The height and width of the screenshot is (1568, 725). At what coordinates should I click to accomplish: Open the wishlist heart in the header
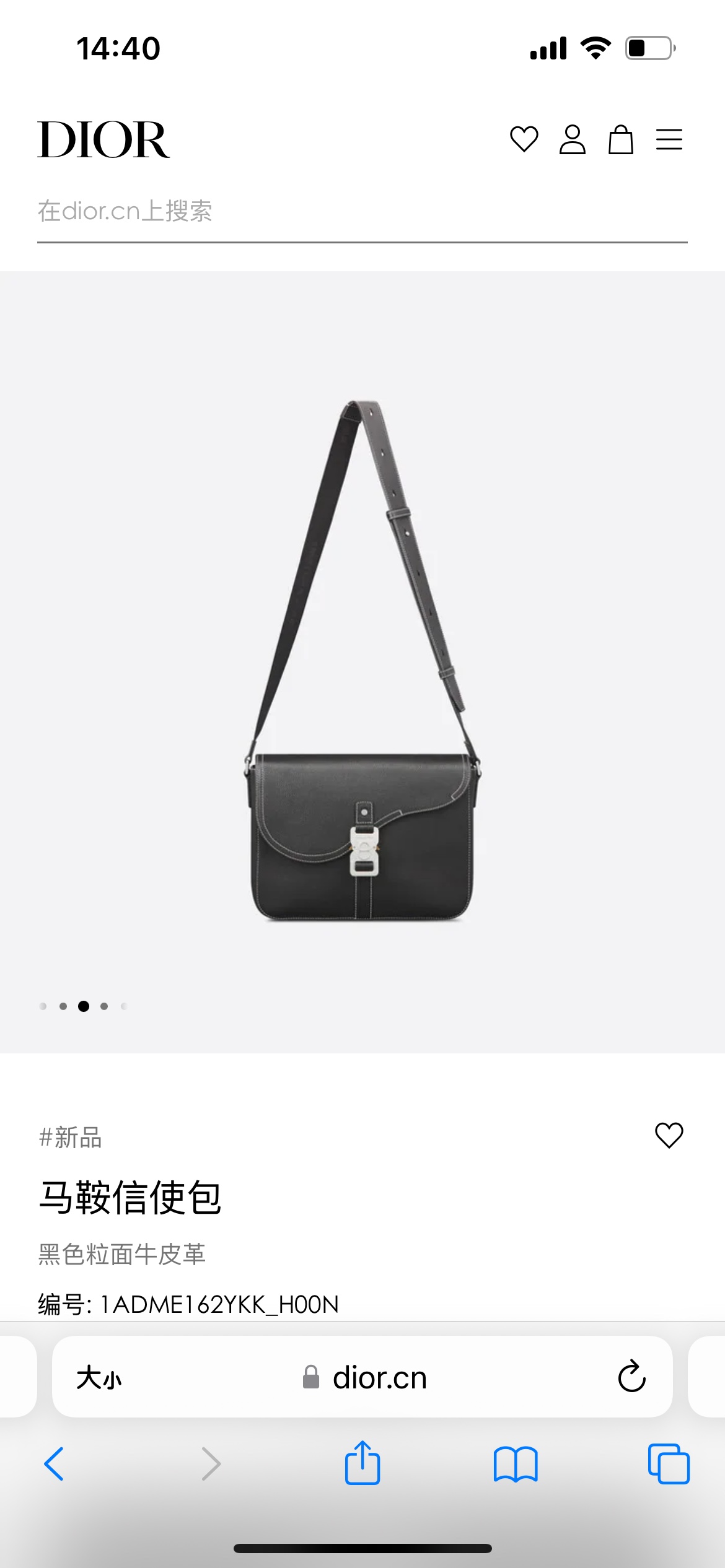524,139
